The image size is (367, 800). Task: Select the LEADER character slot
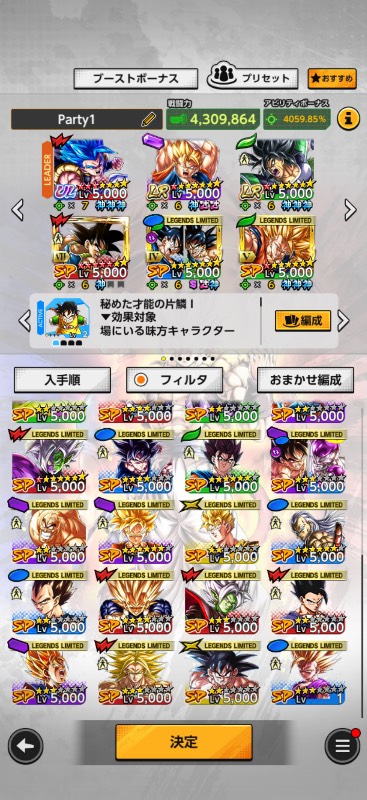click(x=86, y=173)
